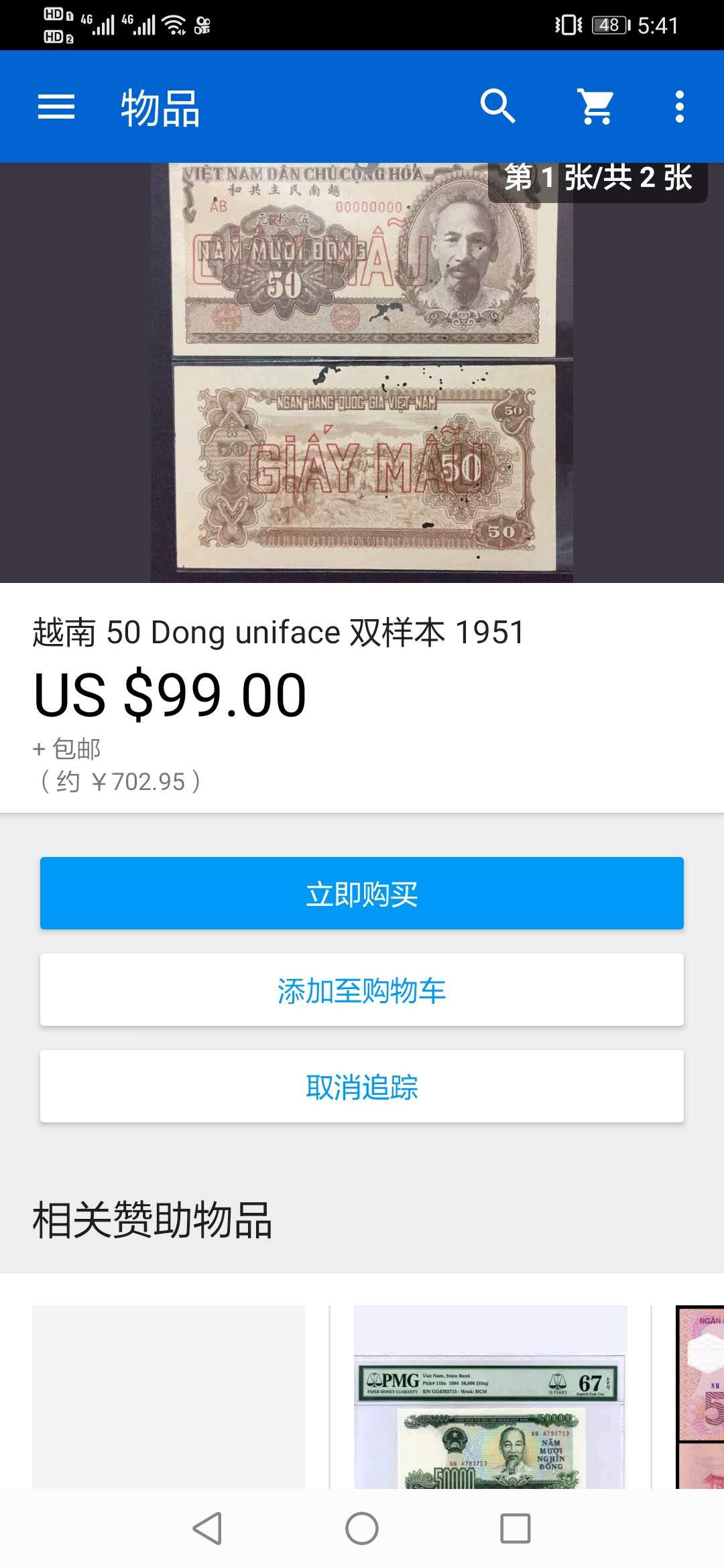Open the shopping cart
This screenshot has height=1568, width=724.
(x=596, y=107)
